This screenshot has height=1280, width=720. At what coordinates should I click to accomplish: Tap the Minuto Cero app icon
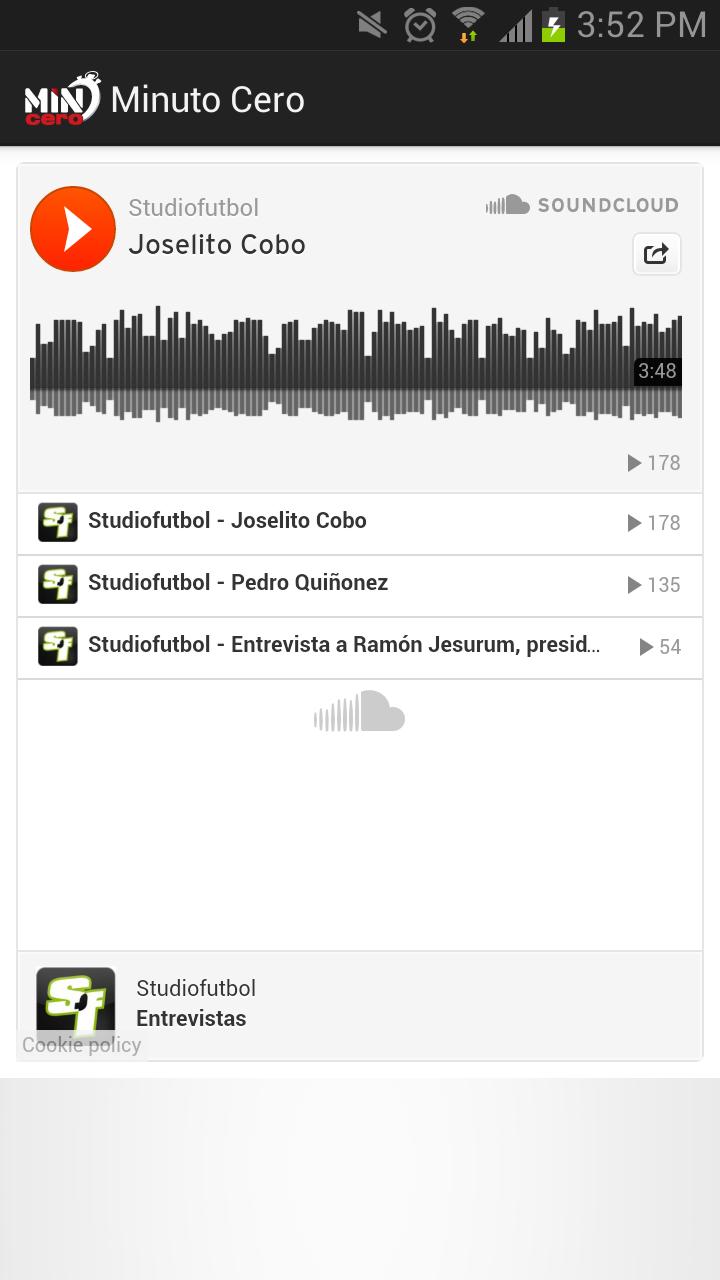tap(62, 99)
